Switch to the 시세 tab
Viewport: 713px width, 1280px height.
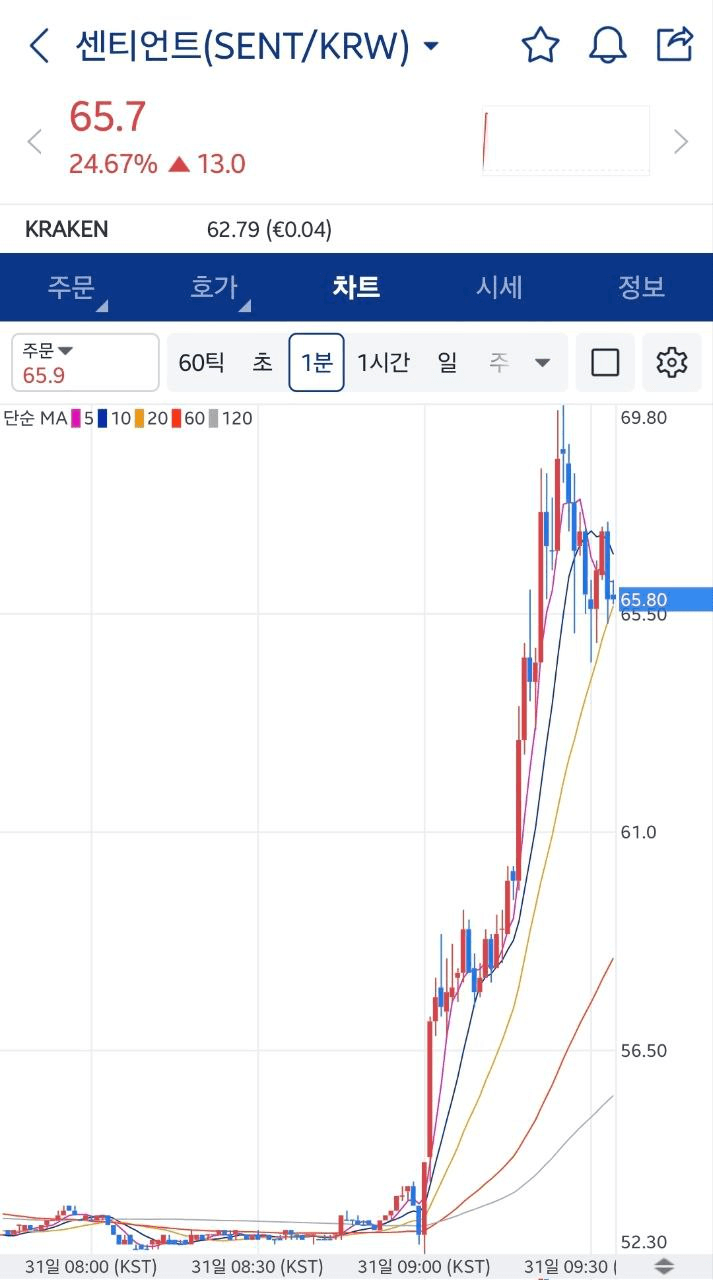[499, 288]
